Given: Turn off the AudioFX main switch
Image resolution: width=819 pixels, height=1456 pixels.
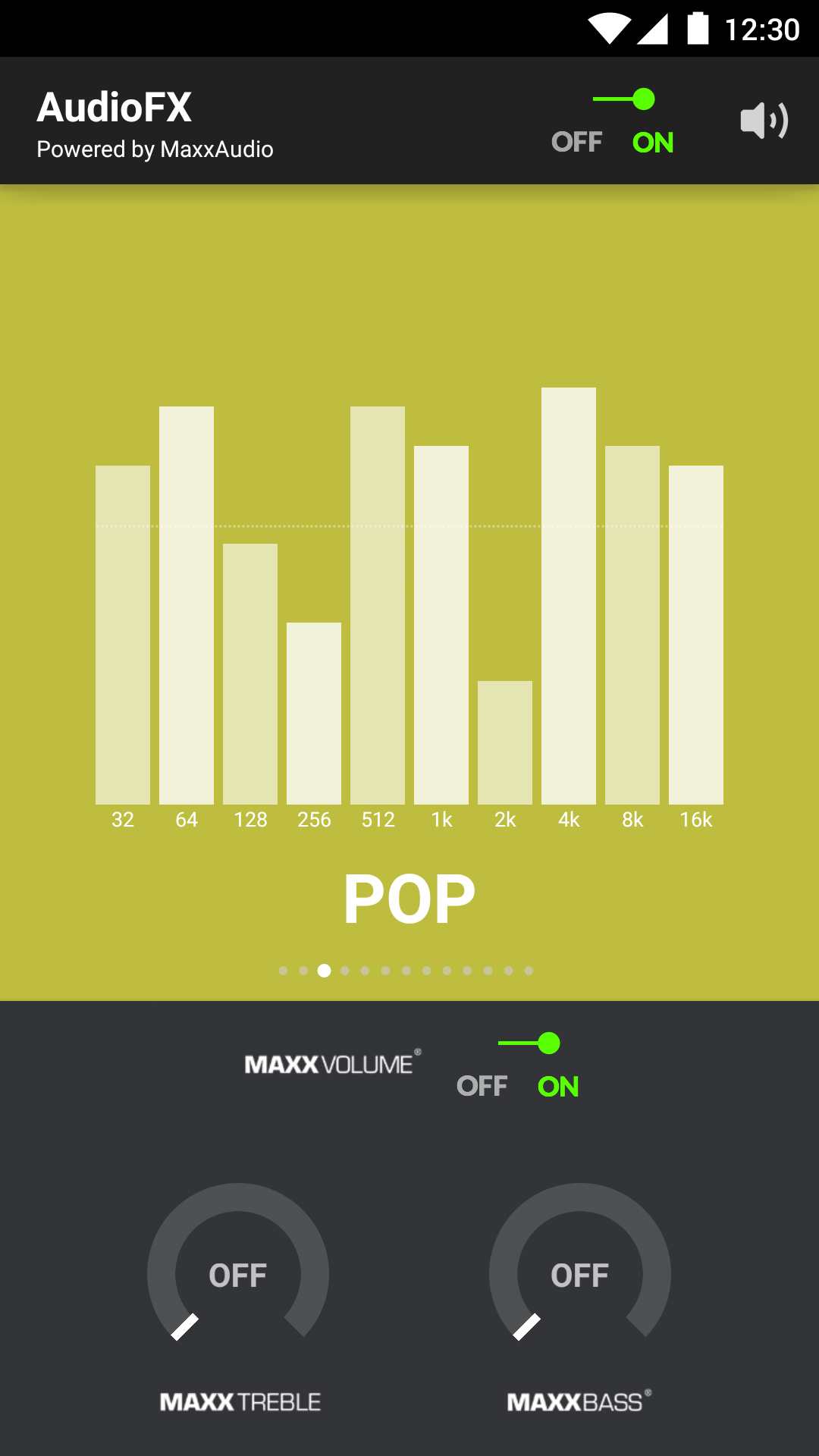Looking at the screenshot, I should (613, 121).
